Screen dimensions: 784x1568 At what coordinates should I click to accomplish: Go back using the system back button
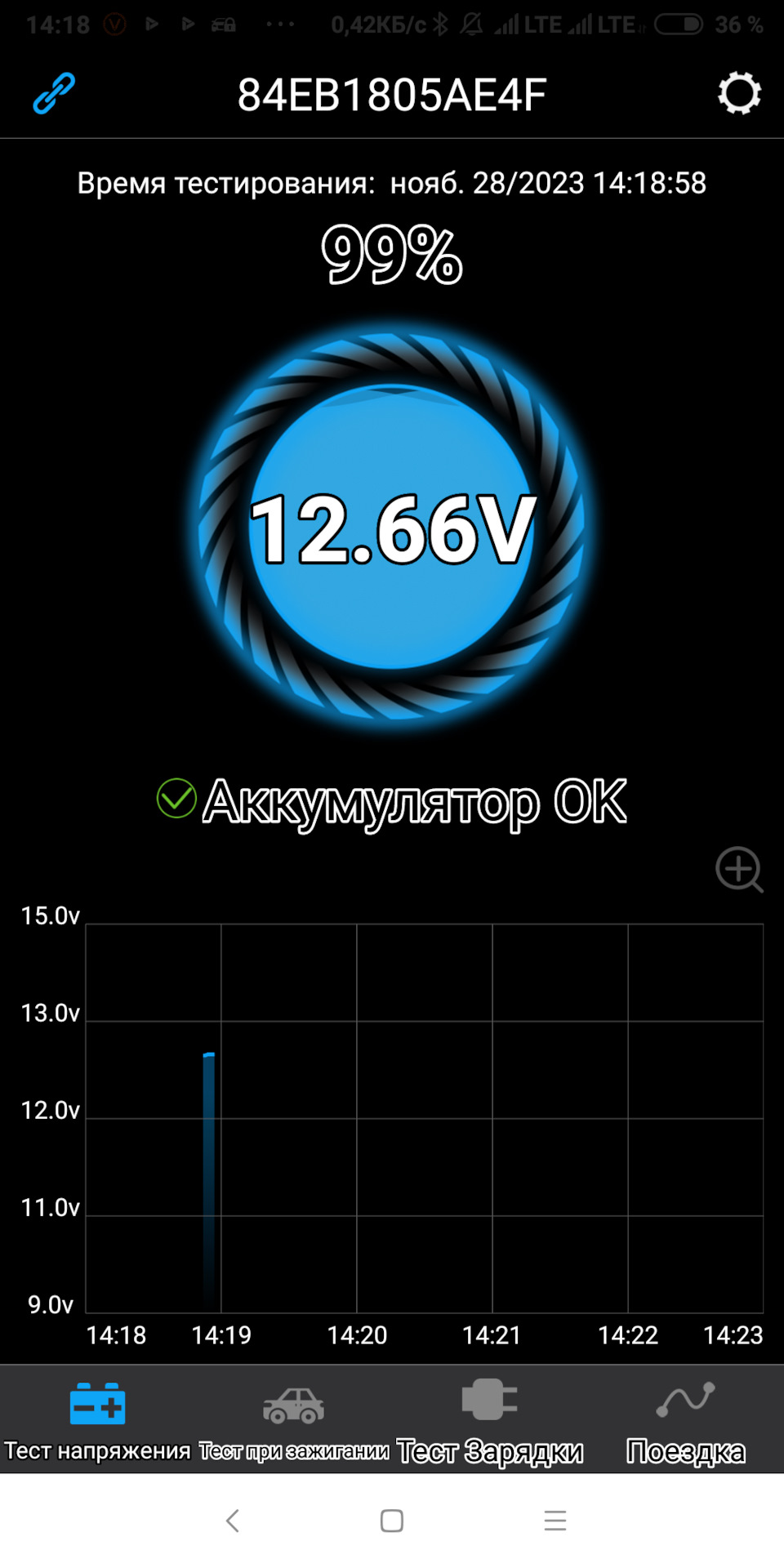233,1521
